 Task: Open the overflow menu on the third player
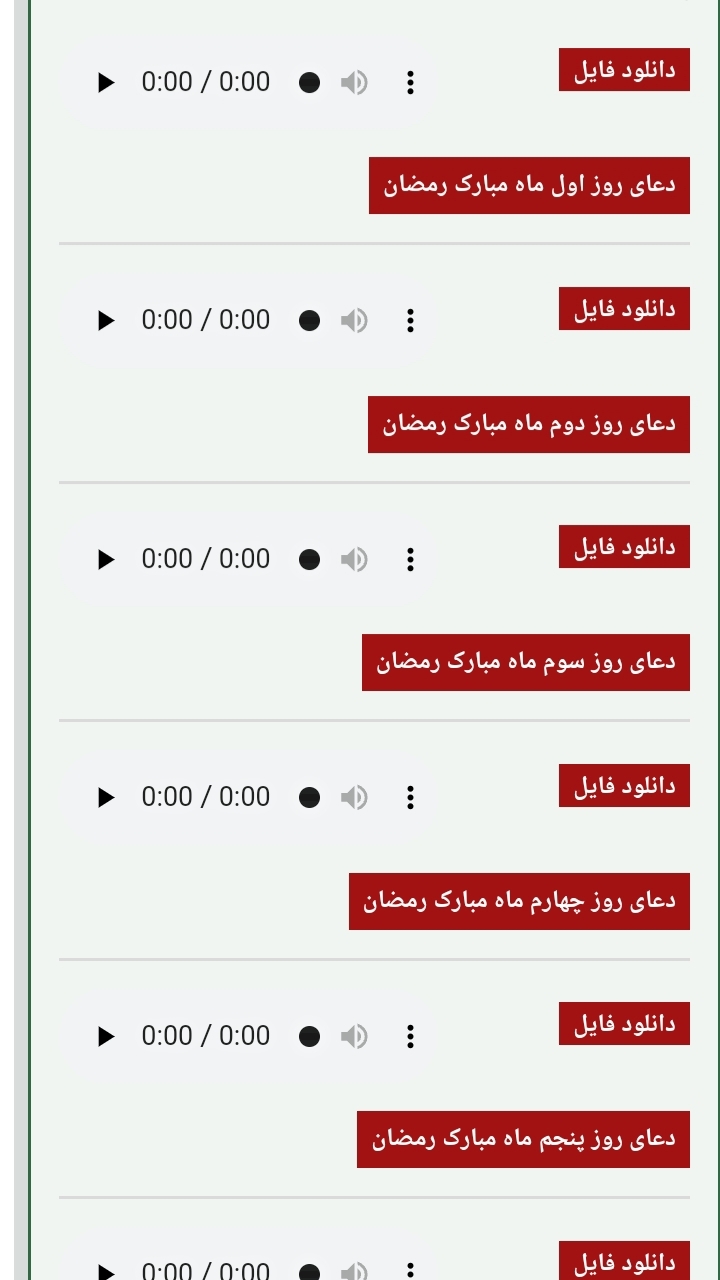tap(410, 559)
